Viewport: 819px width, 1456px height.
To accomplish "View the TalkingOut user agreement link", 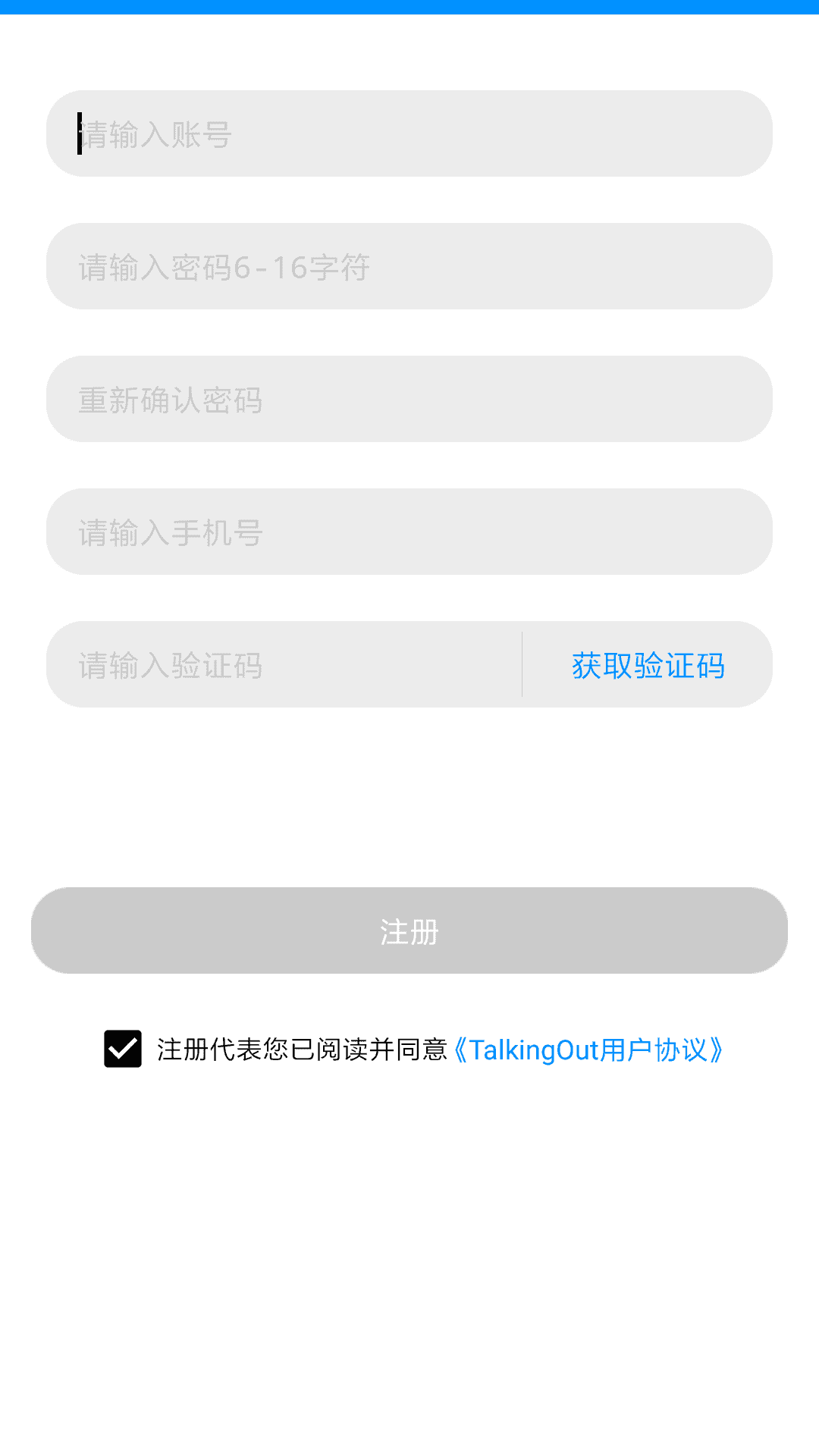I will [590, 1050].
